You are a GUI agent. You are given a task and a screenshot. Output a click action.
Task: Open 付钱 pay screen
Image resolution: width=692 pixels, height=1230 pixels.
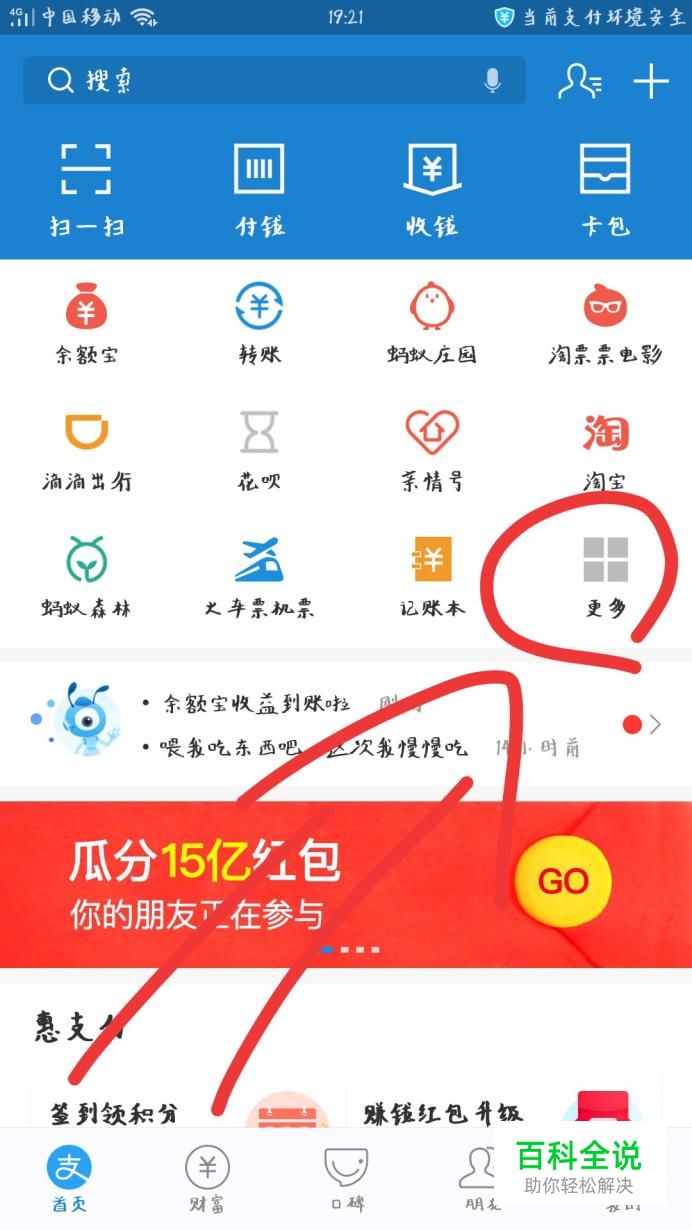click(259, 187)
